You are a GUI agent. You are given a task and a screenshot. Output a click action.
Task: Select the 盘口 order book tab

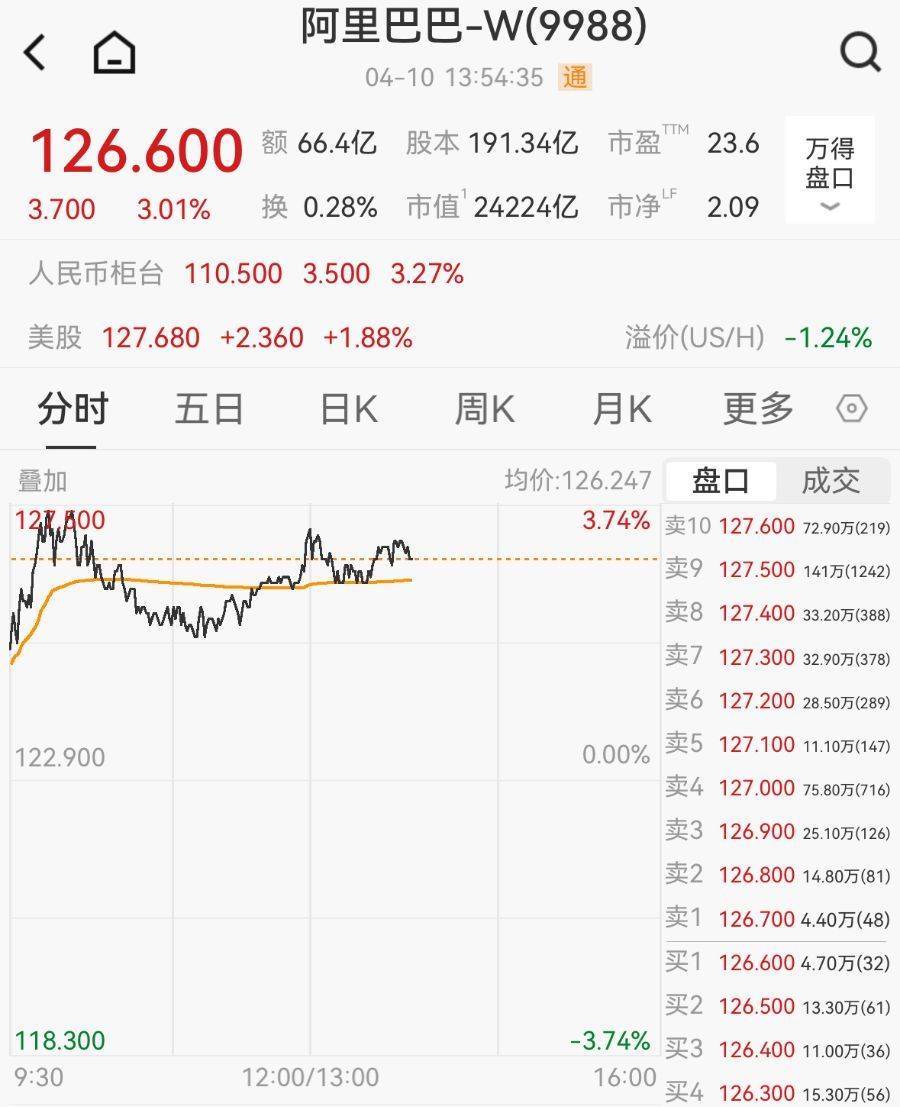[720, 481]
